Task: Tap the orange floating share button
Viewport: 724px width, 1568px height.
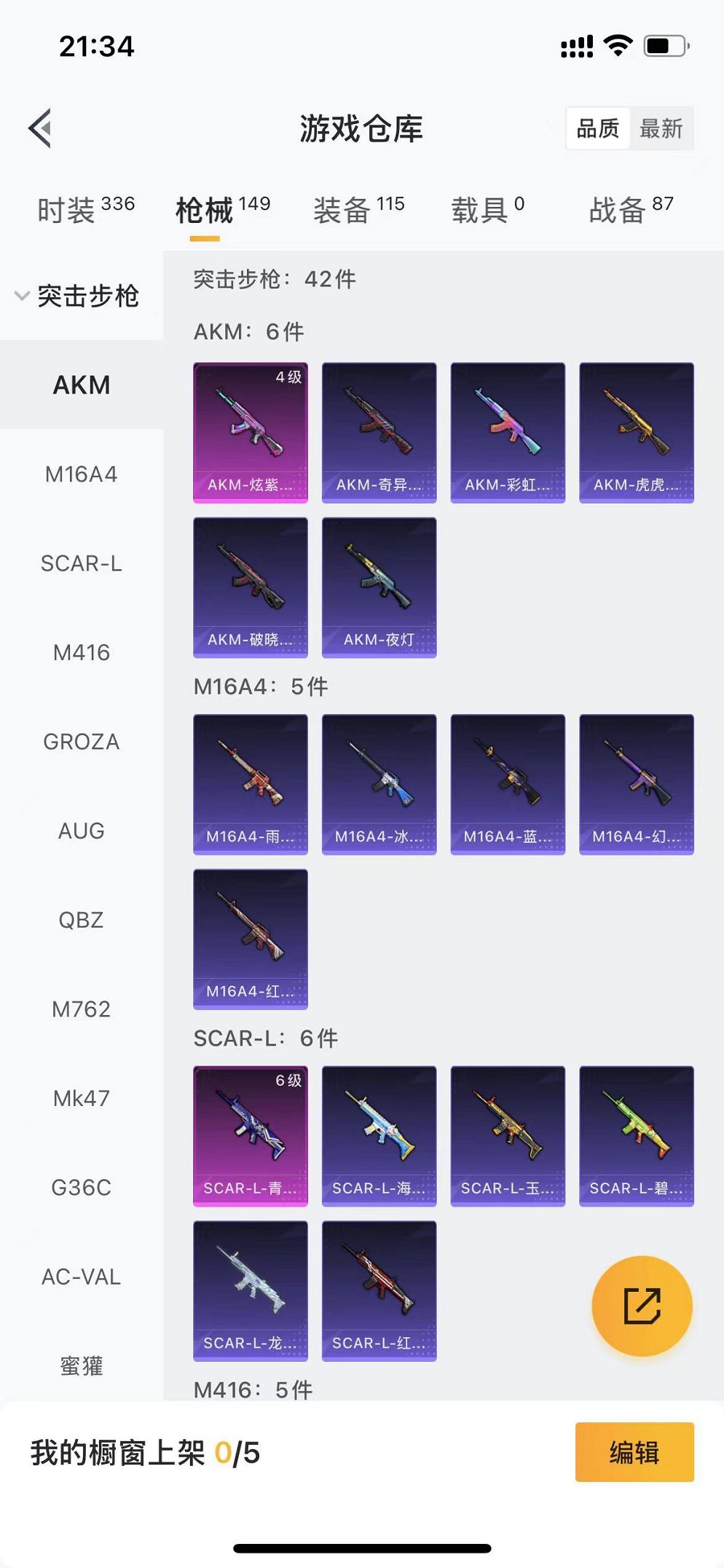Action: (642, 1306)
